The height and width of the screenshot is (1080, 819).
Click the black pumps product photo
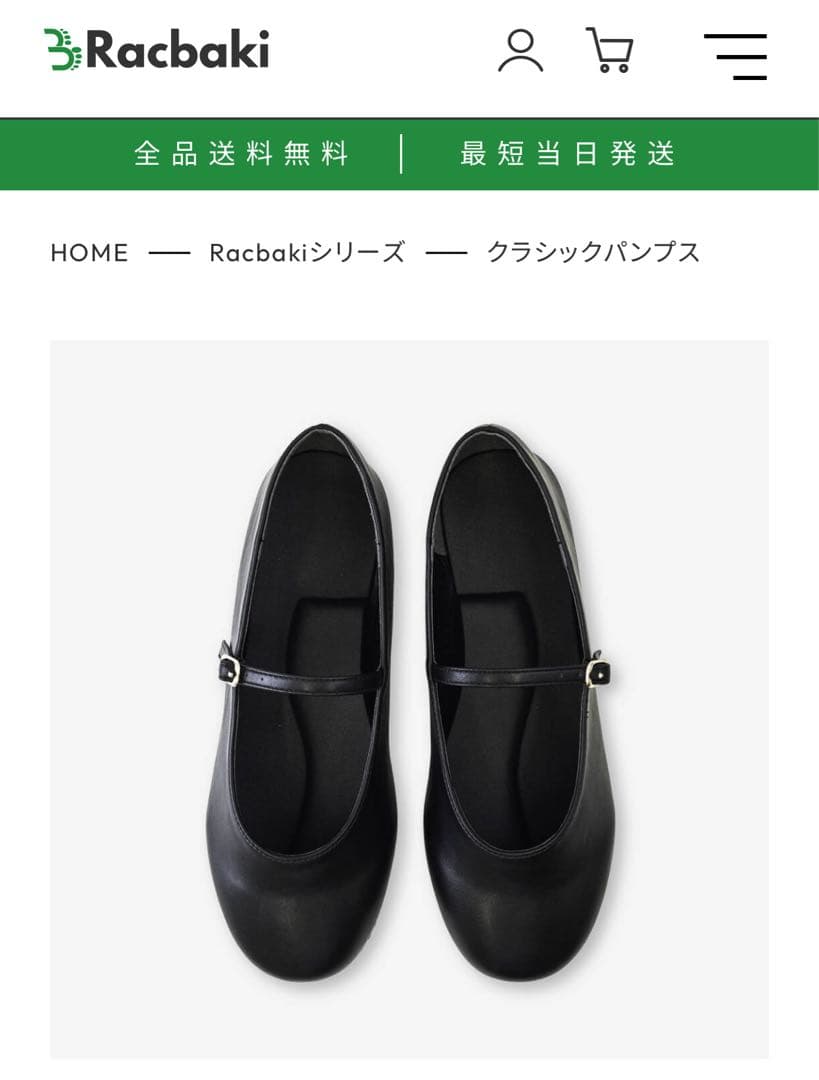[x=410, y=700]
